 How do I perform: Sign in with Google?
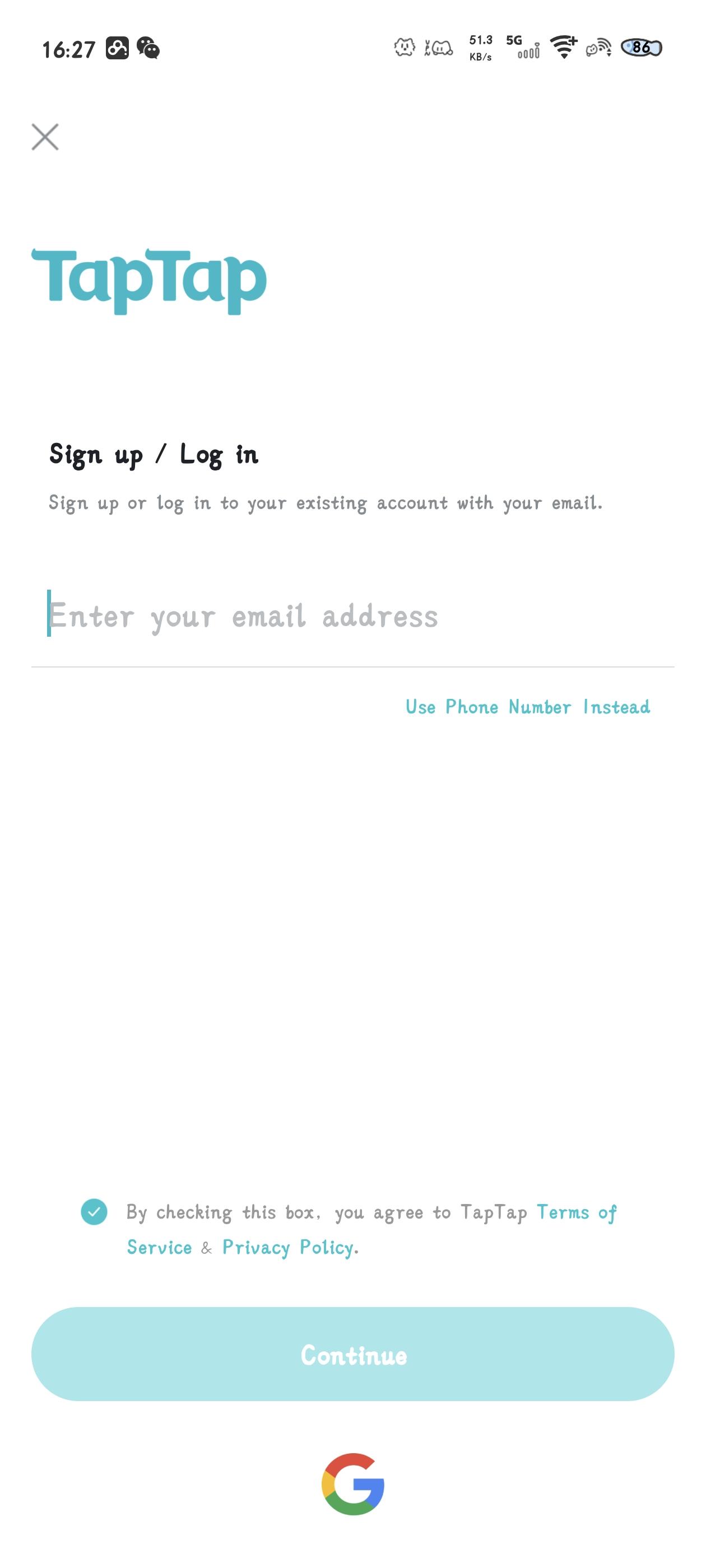[x=352, y=1483]
